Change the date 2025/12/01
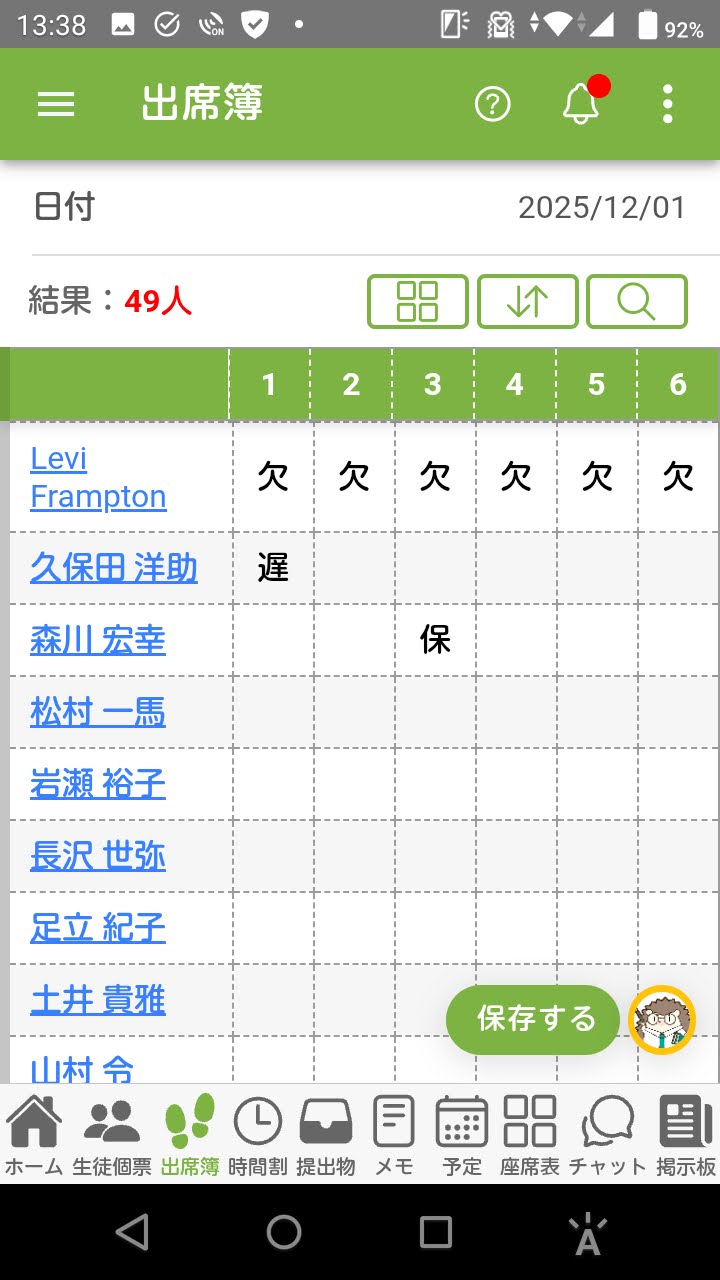This screenshot has height=1280, width=720. click(601, 207)
